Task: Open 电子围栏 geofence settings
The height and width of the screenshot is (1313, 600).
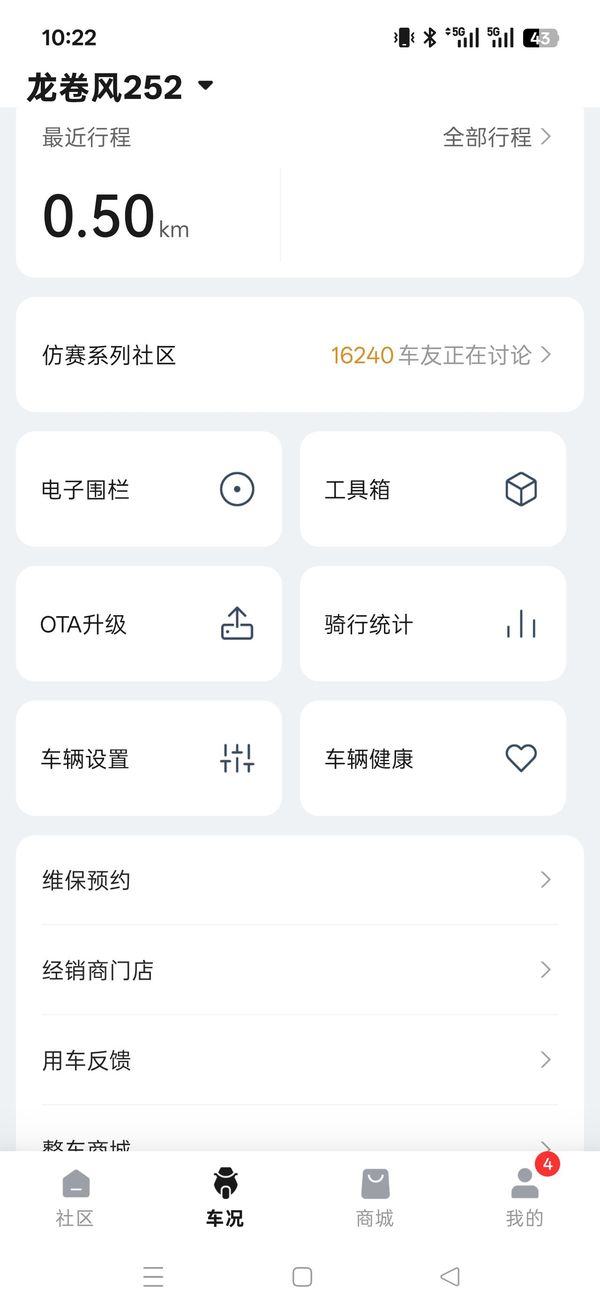Action: pyautogui.click(x=149, y=489)
